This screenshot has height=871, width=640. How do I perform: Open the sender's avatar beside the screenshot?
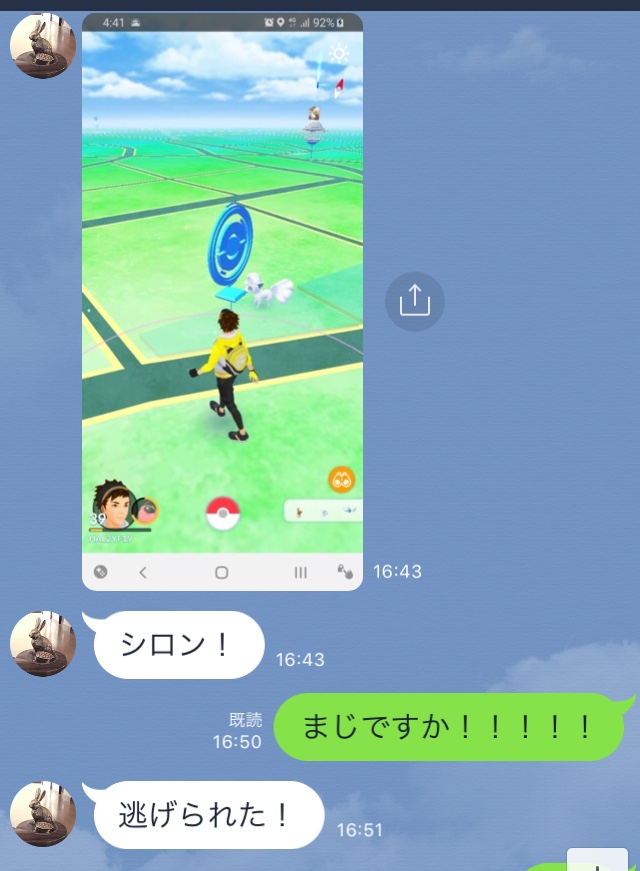pyautogui.click(x=43, y=46)
